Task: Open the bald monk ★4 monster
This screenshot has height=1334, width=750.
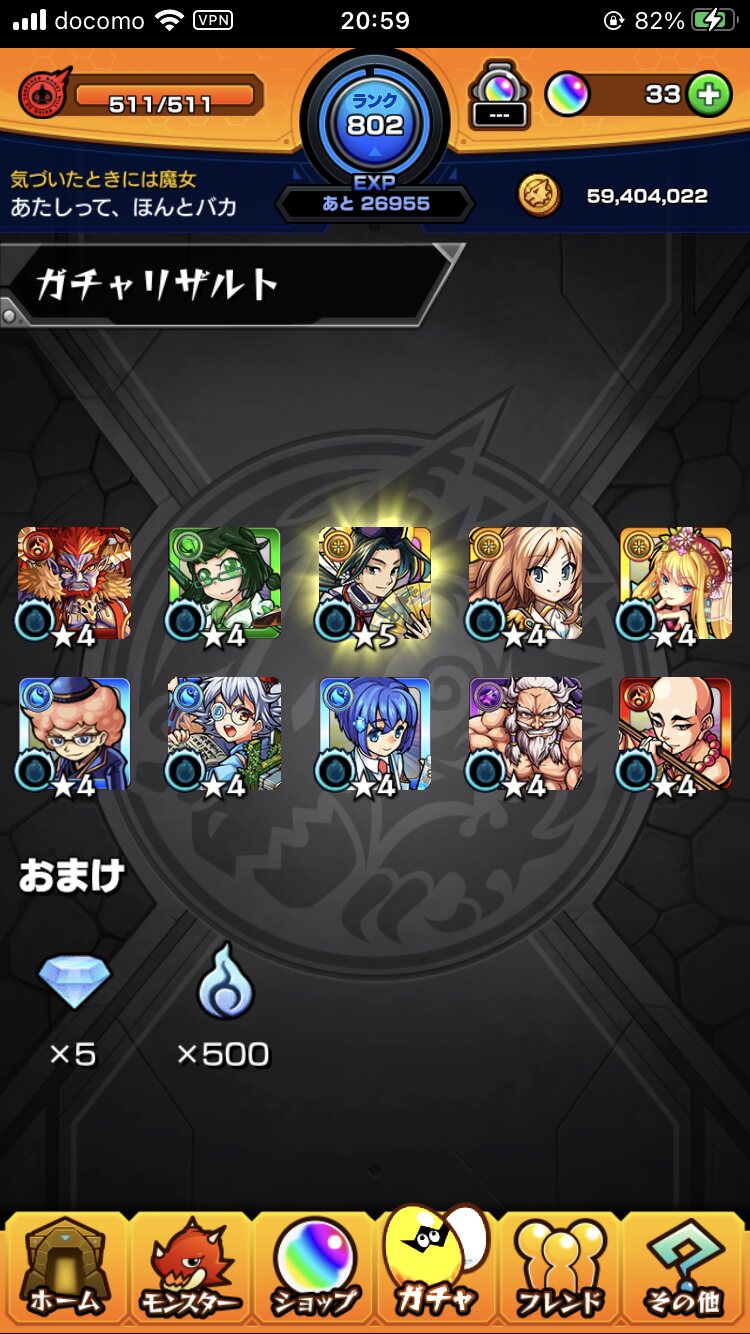Action: [676, 734]
